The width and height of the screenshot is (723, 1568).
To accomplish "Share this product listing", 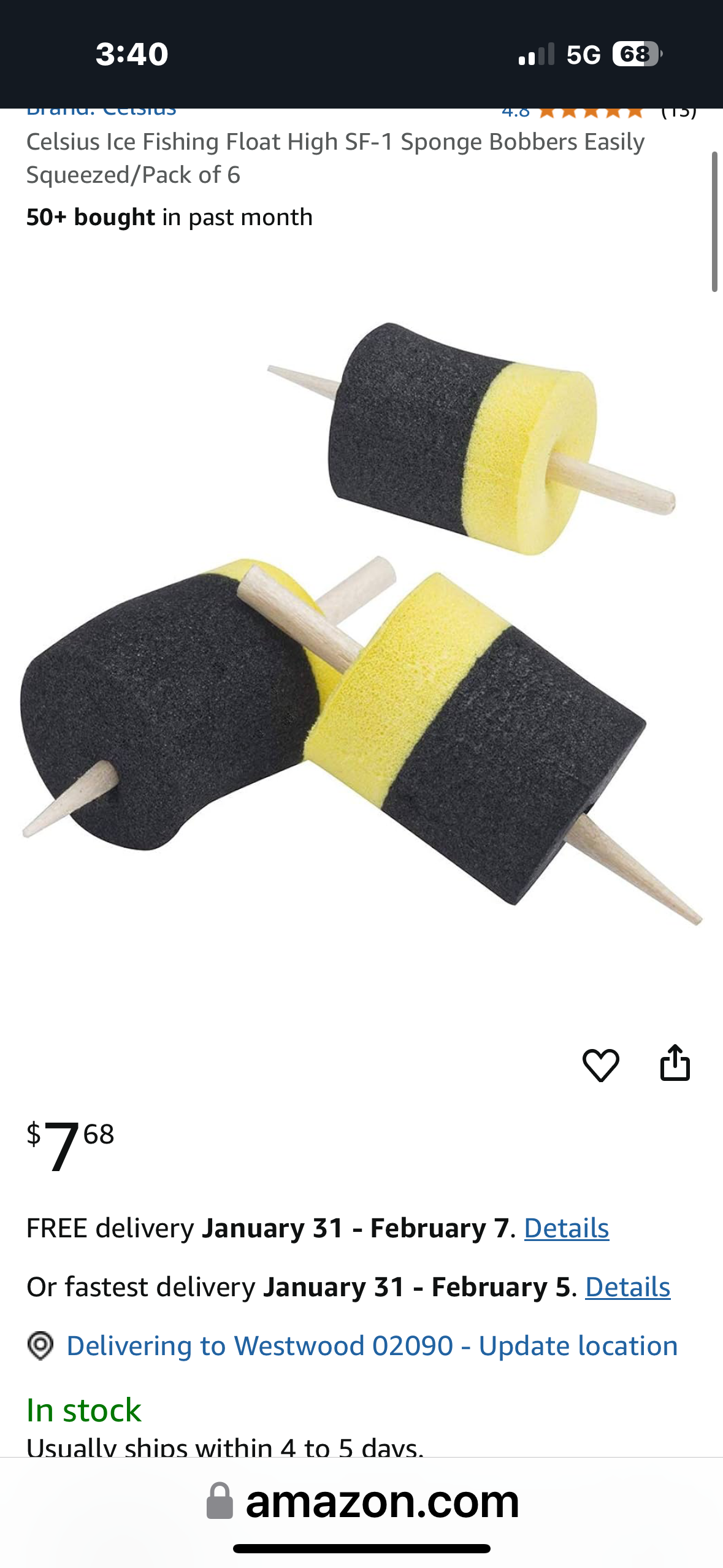I will 675,1063.
